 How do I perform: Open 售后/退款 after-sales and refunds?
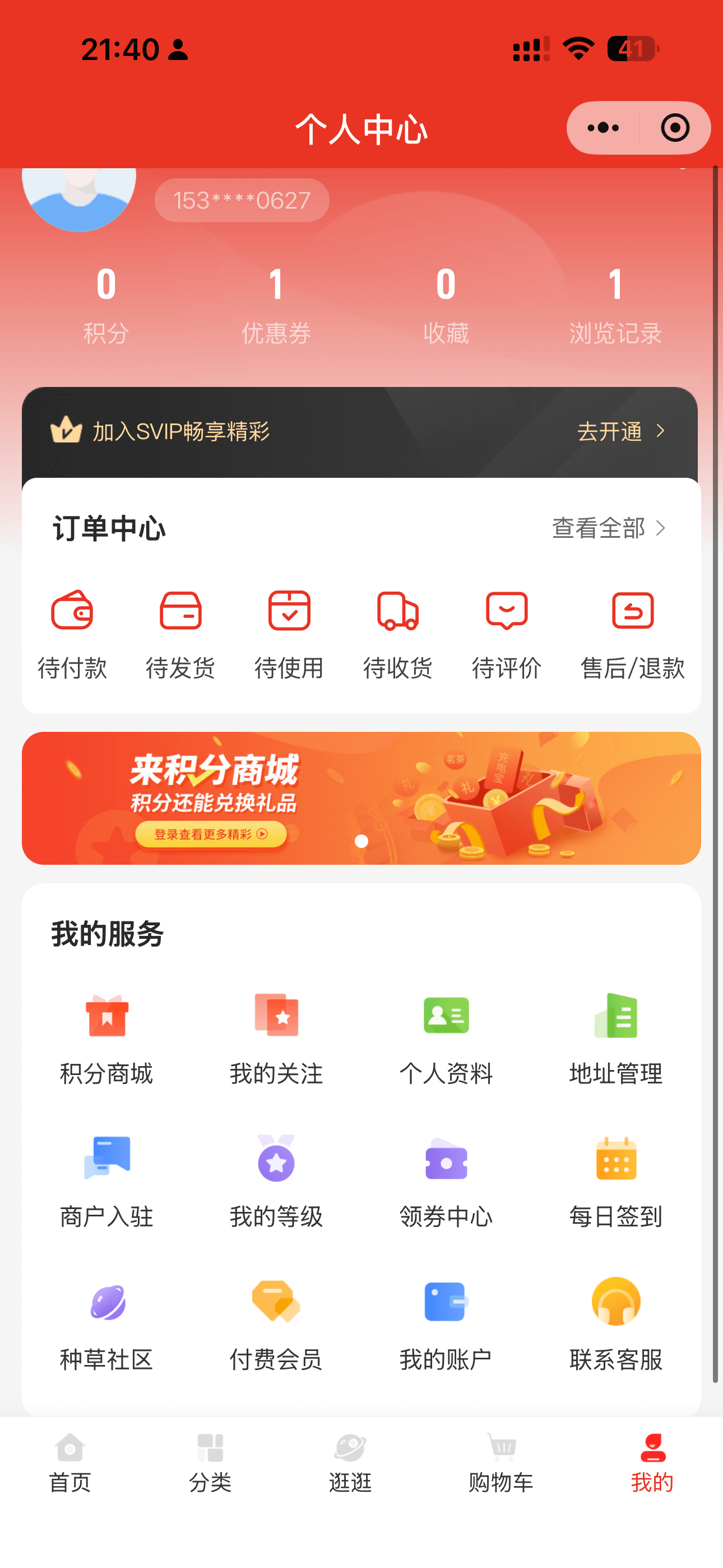pos(632,633)
